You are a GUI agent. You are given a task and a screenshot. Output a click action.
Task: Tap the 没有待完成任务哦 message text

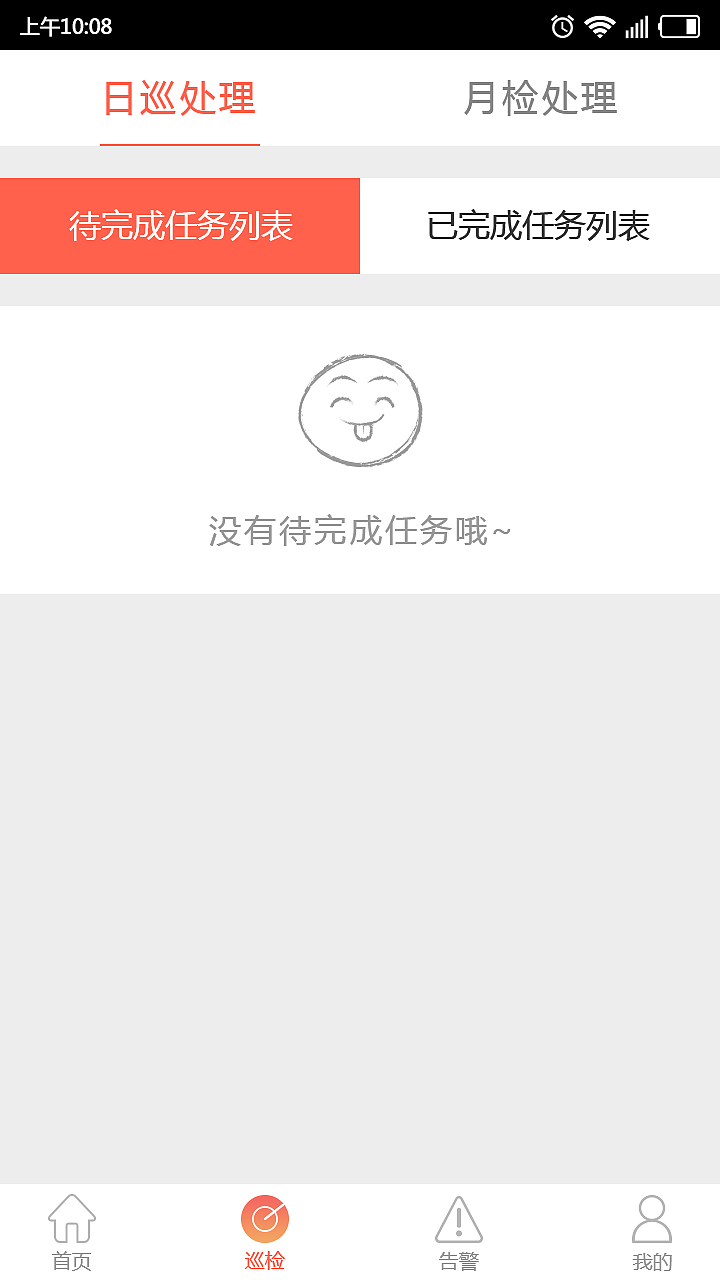360,532
